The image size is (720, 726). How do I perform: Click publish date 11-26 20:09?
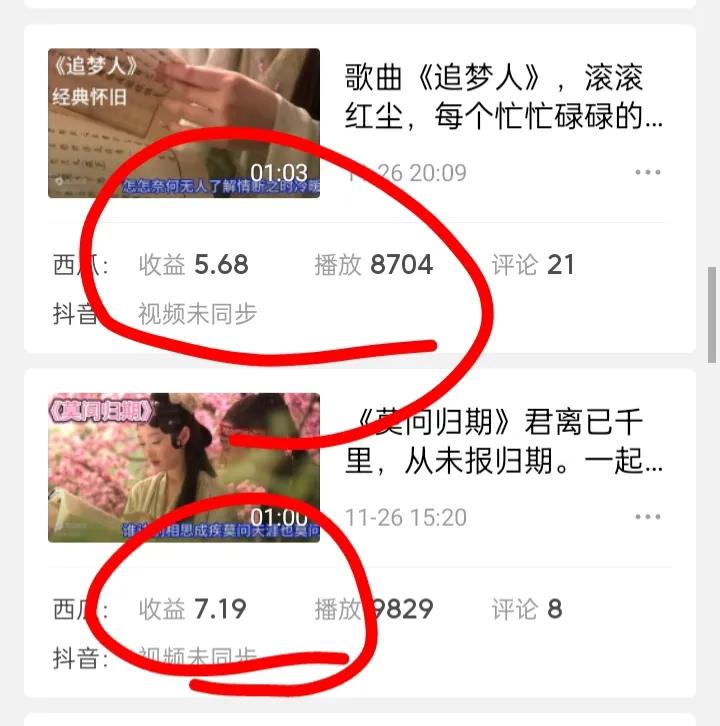(x=408, y=170)
